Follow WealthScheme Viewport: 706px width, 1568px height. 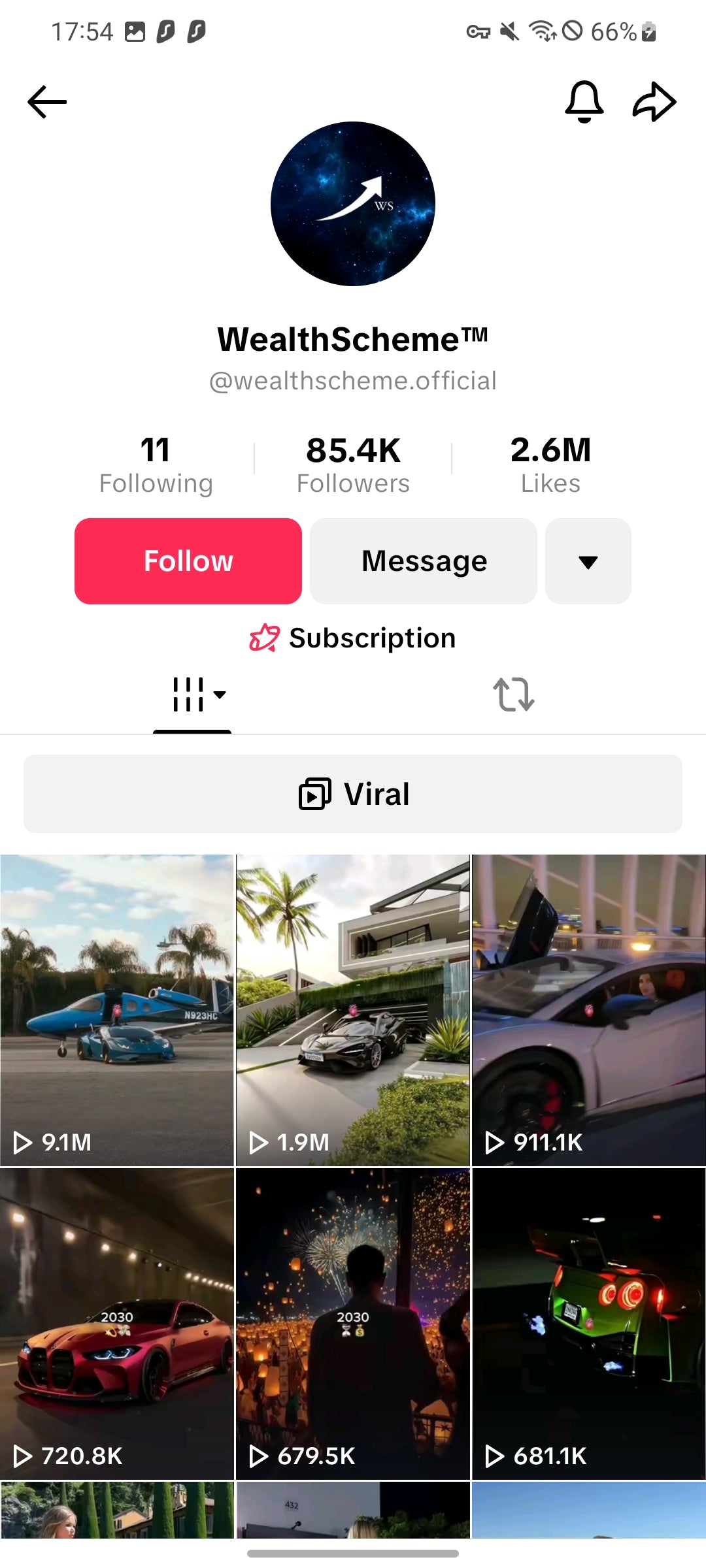pyautogui.click(x=188, y=561)
